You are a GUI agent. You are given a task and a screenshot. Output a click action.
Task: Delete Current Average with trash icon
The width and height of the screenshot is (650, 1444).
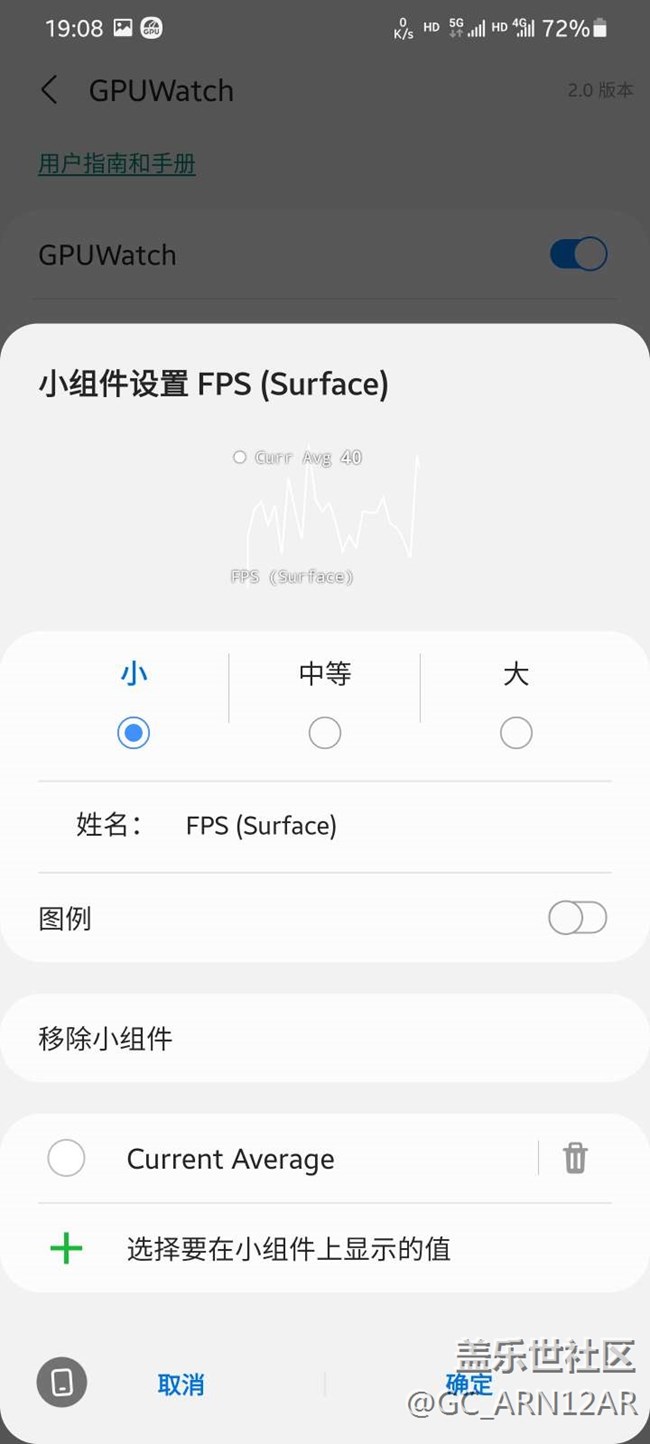(575, 1158)
